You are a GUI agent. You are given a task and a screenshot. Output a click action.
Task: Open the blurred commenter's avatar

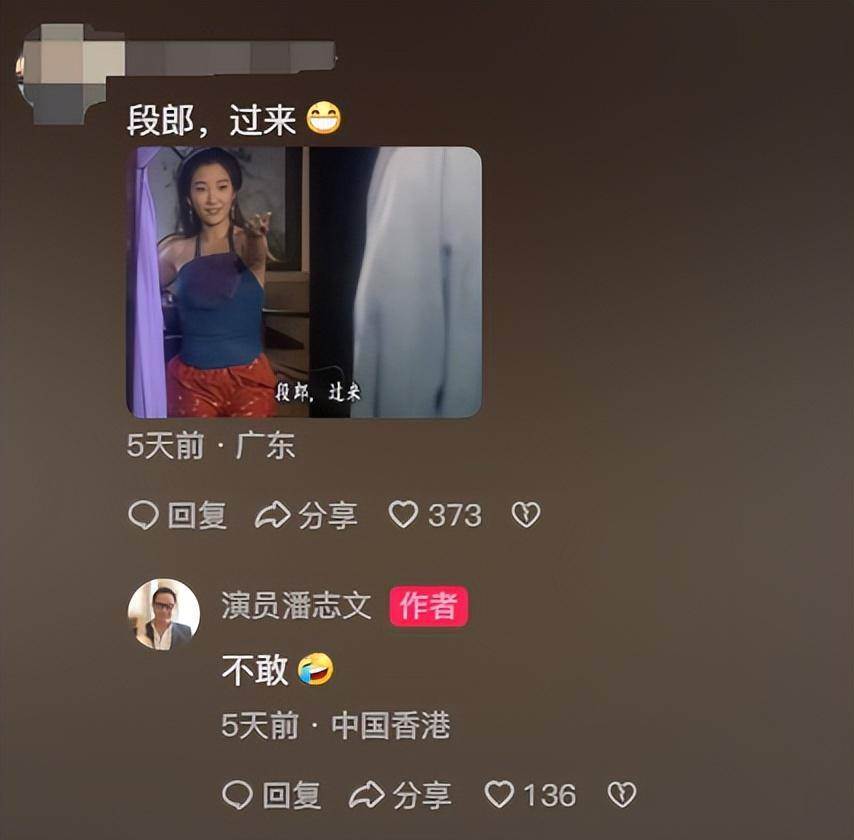(60, 70)
